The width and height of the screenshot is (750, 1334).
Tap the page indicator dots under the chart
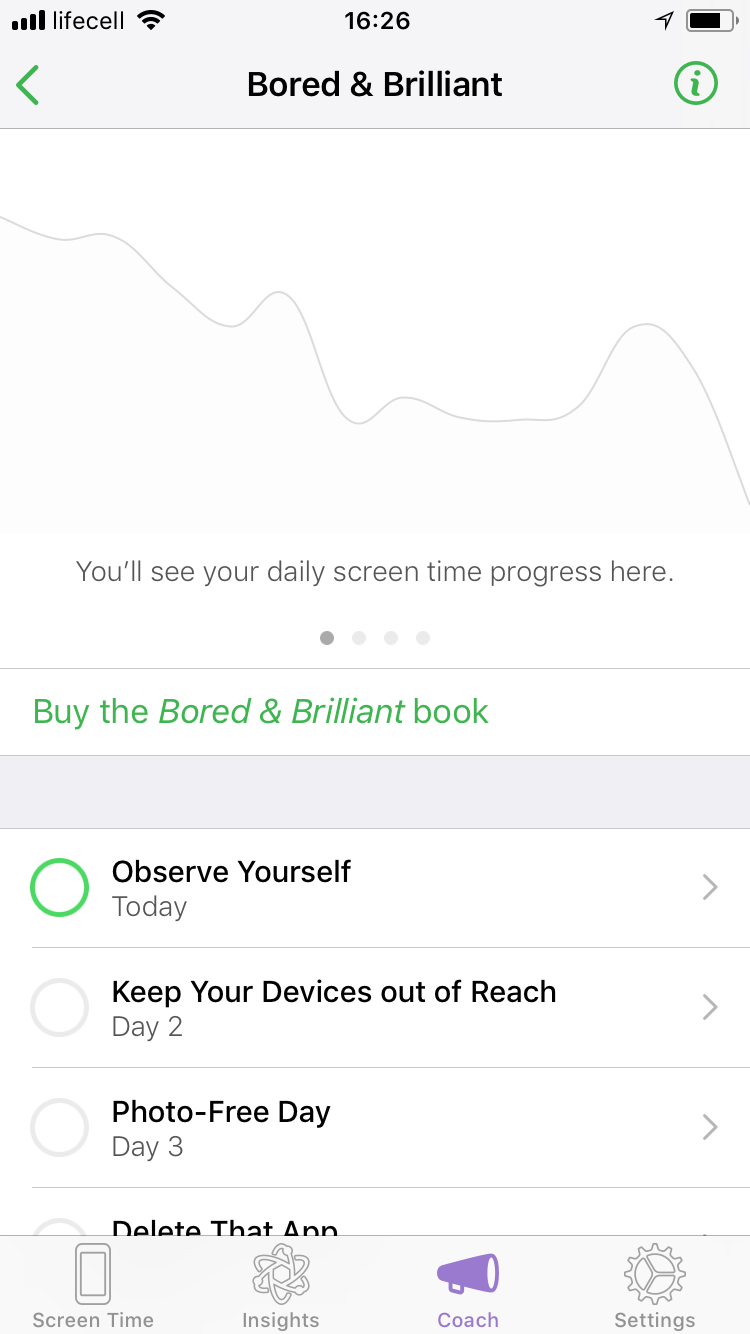[x=375, y=638]
